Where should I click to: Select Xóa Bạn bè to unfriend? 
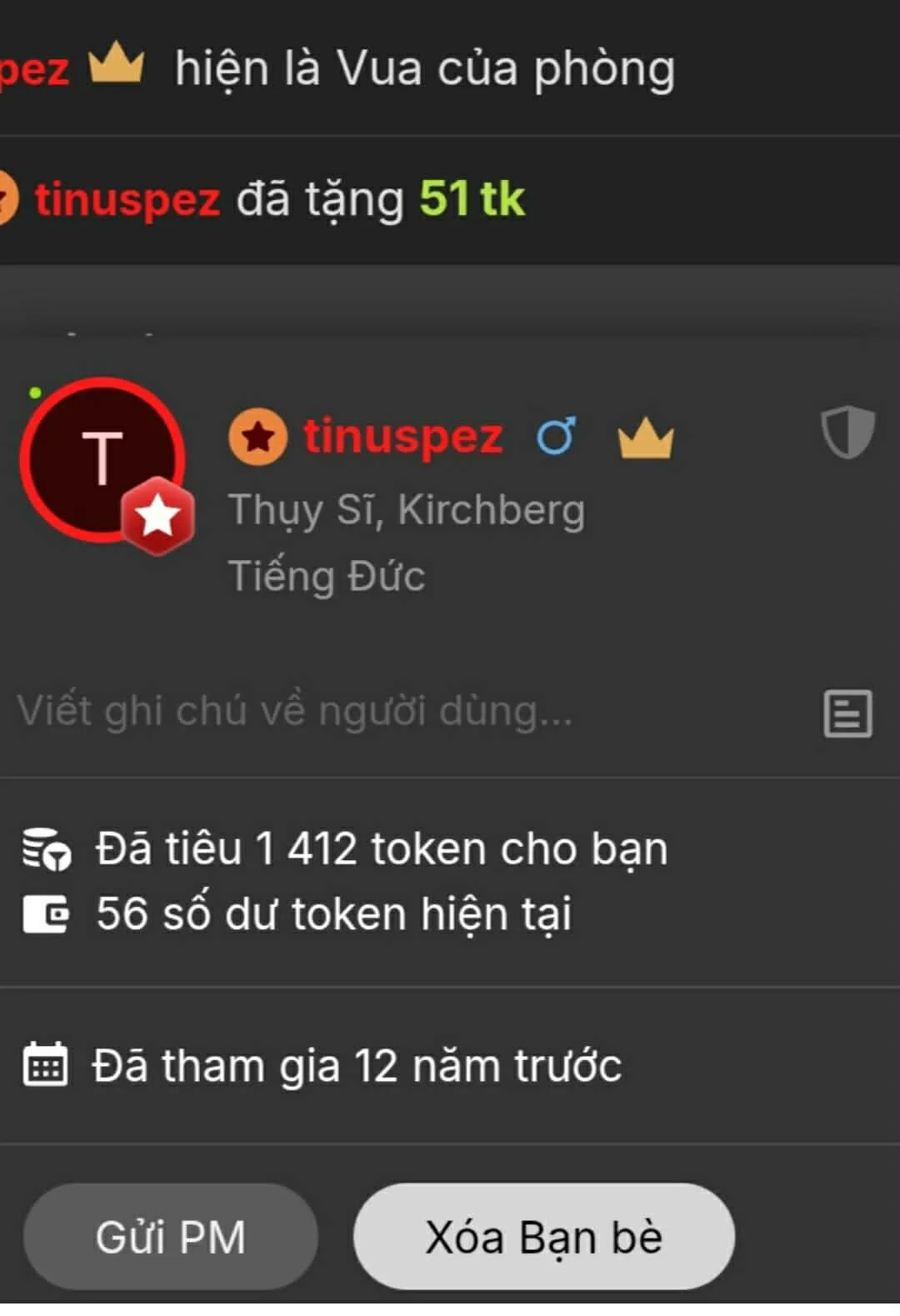point(543,1237)
